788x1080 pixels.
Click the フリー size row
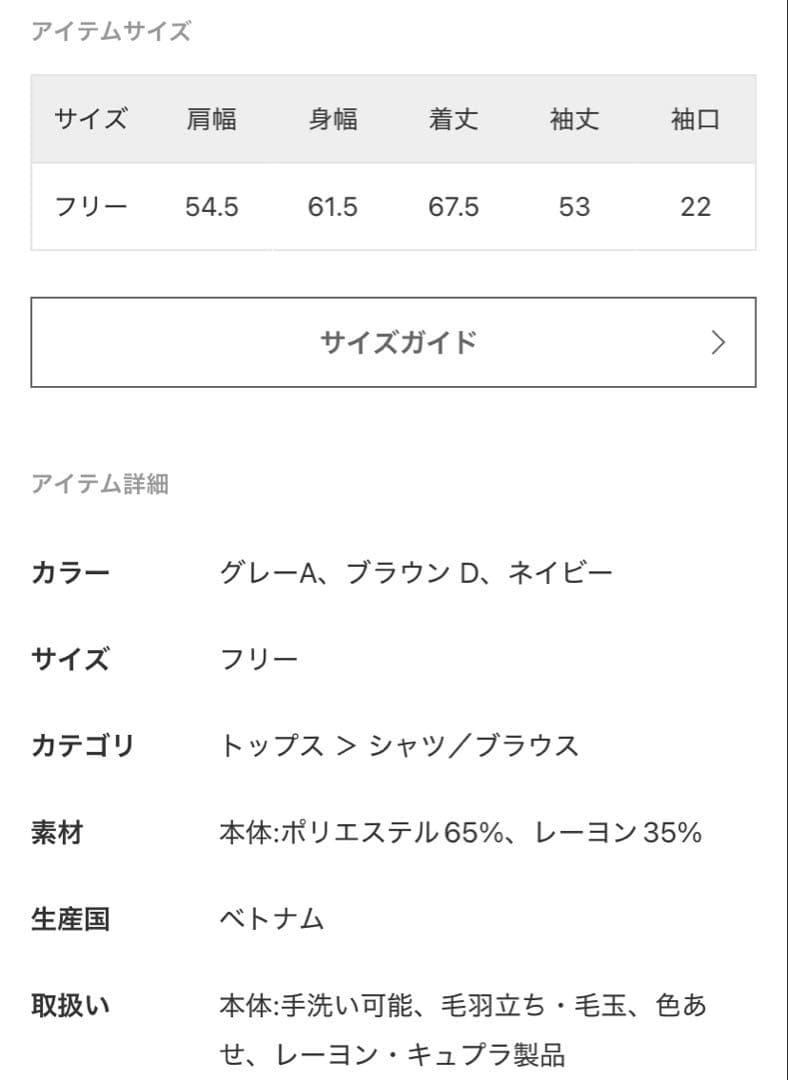(91, 207)
